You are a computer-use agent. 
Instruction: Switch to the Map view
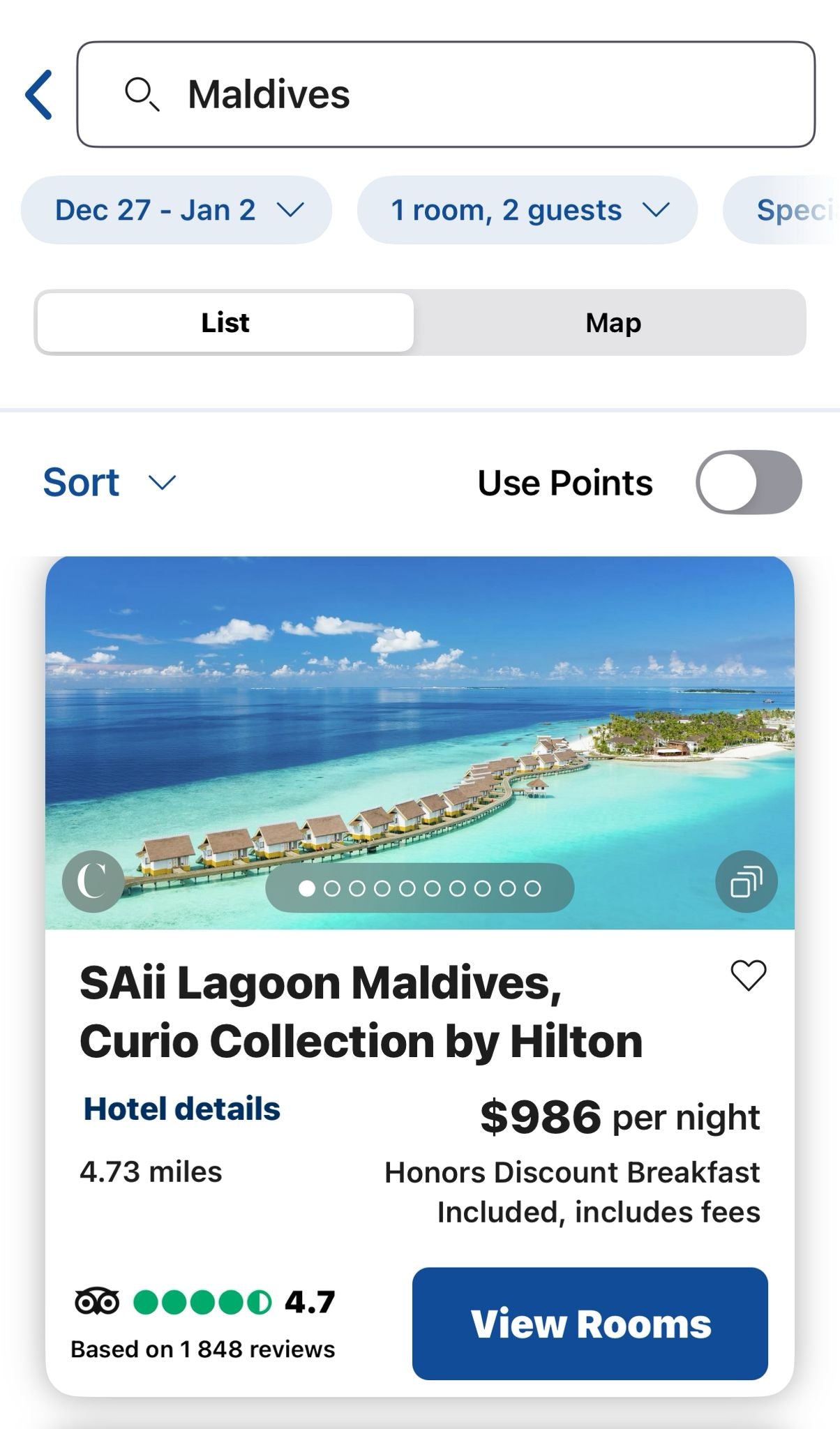coord(613,322)
